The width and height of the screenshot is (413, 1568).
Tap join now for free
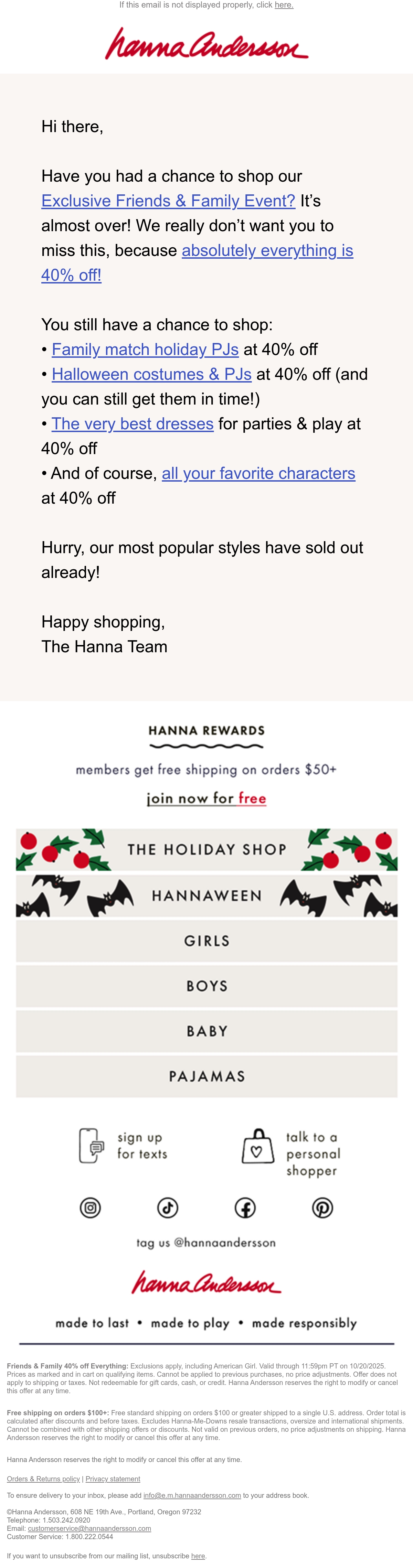tap(206, 798)
